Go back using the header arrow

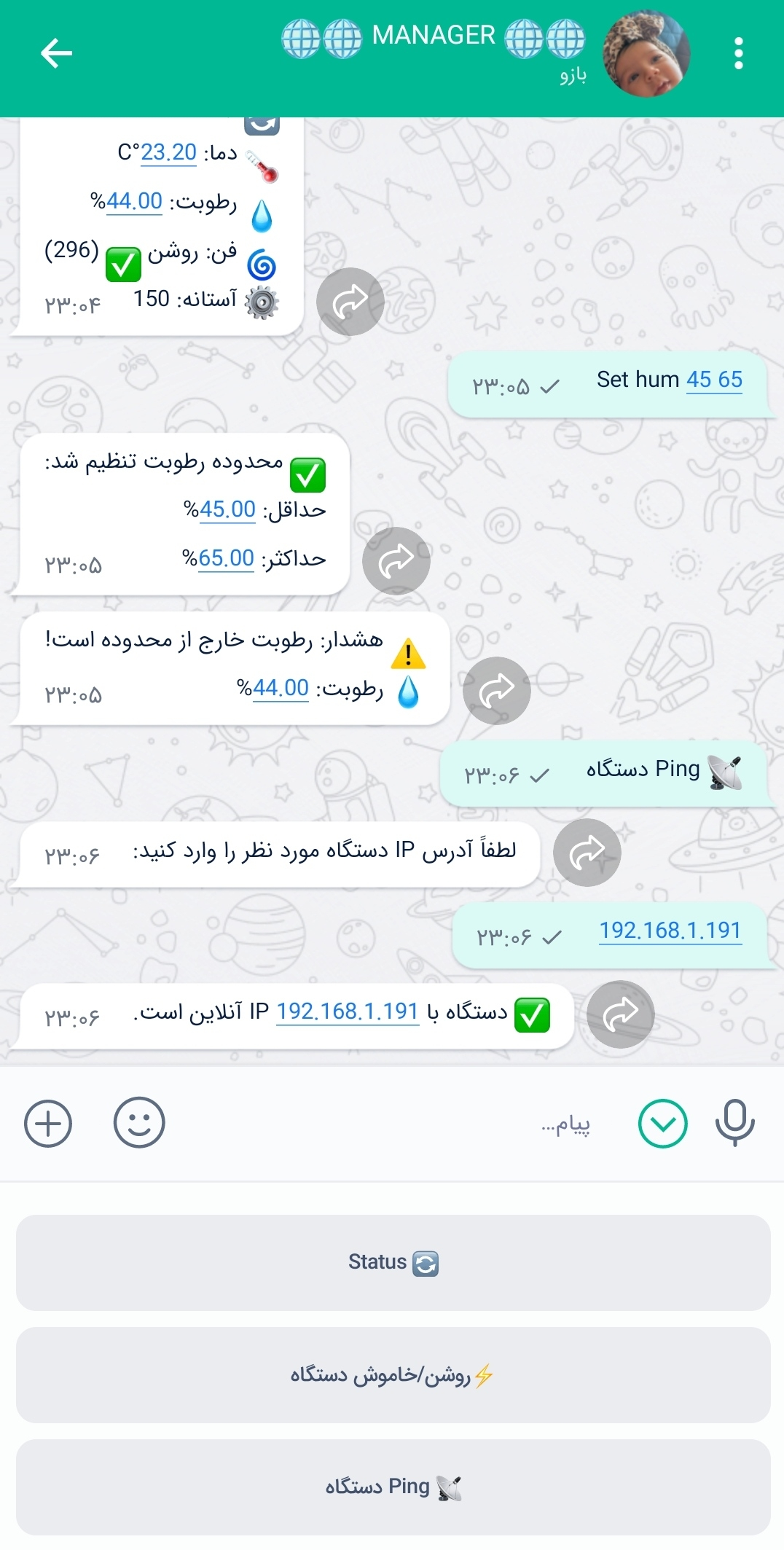point(56,53)
